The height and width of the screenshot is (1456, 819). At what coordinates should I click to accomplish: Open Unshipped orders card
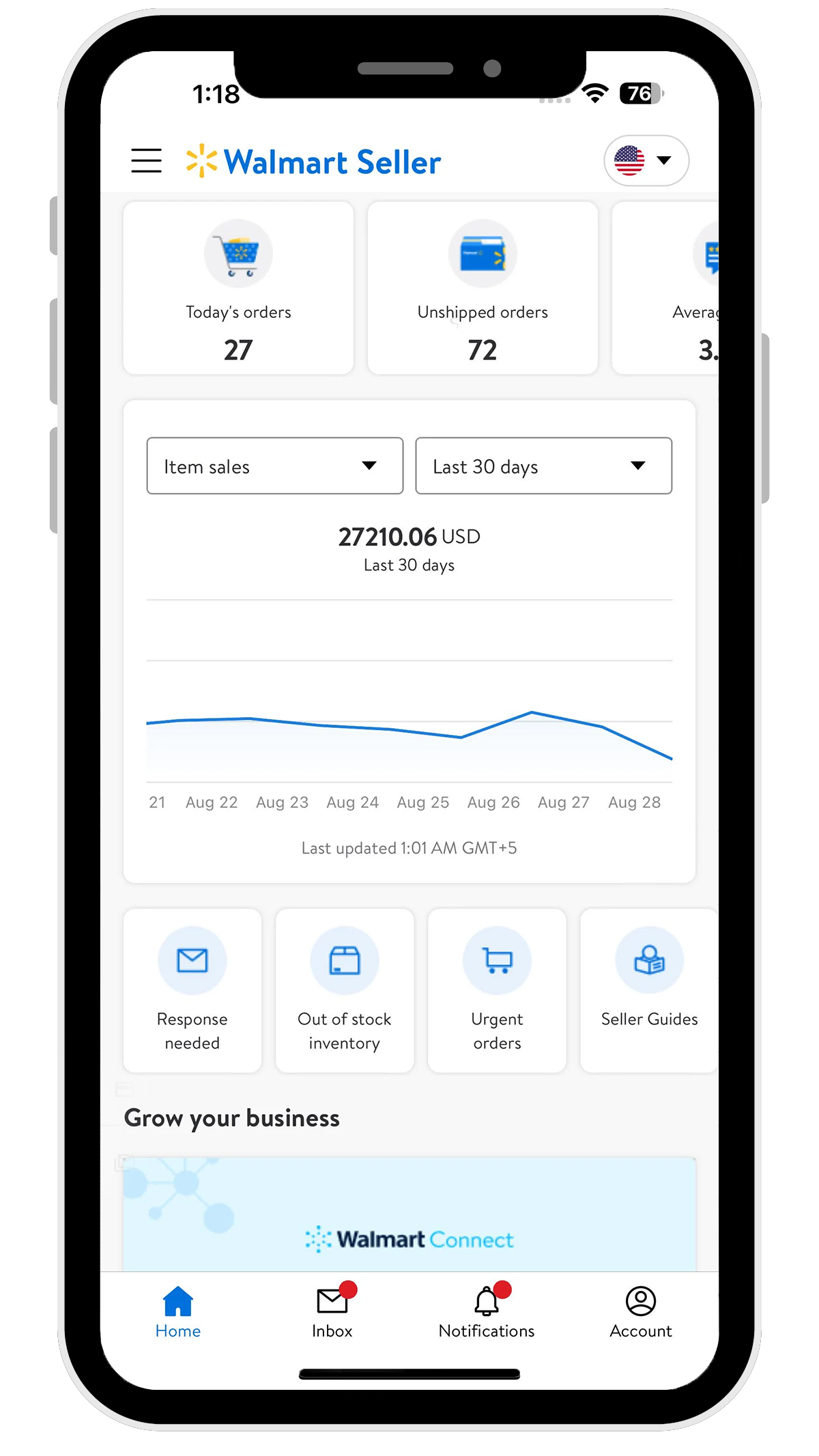point(483,289)
